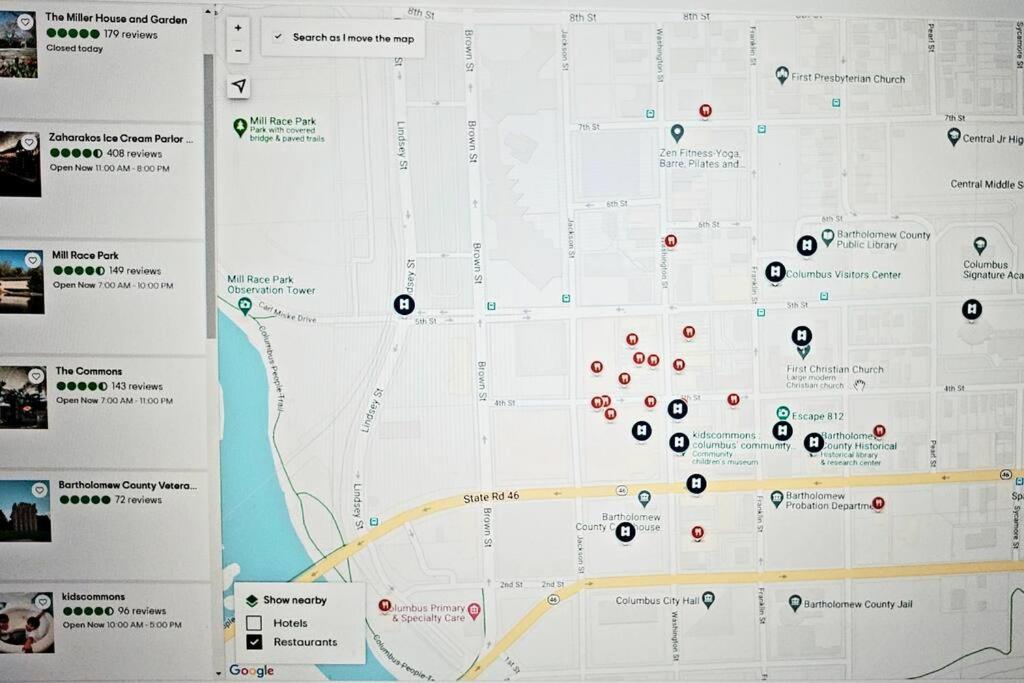
Task: Save kidscommons with heart icon
Action: pos(42,603)
